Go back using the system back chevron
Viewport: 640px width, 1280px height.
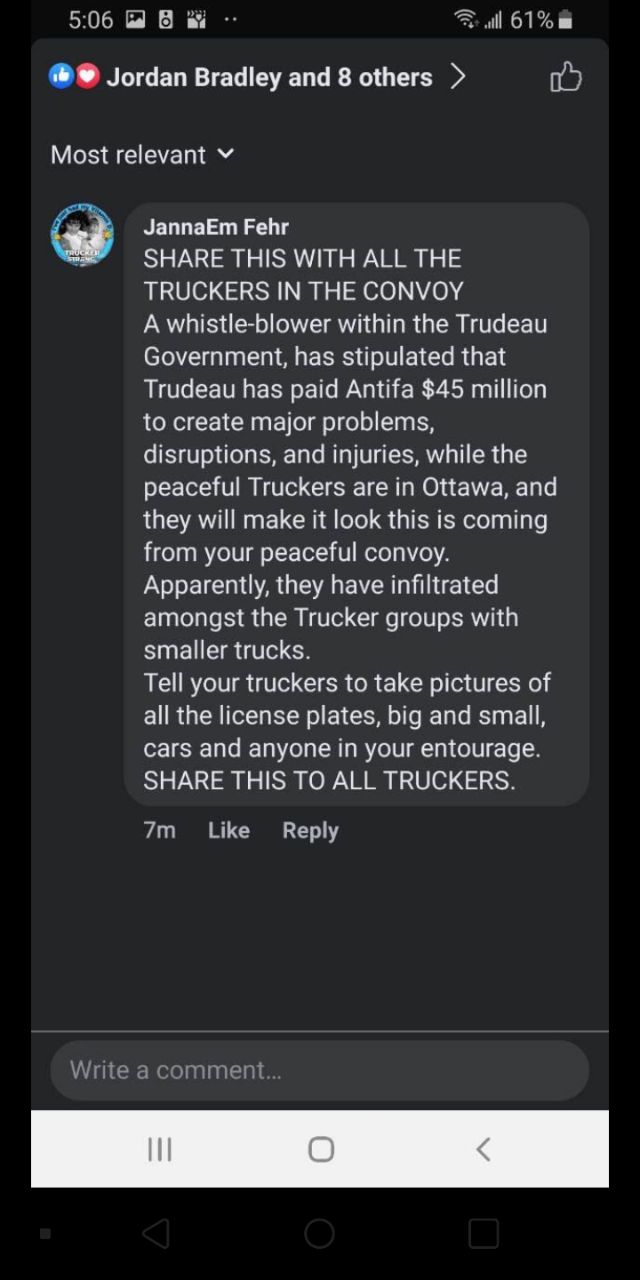pos(483,1149)
